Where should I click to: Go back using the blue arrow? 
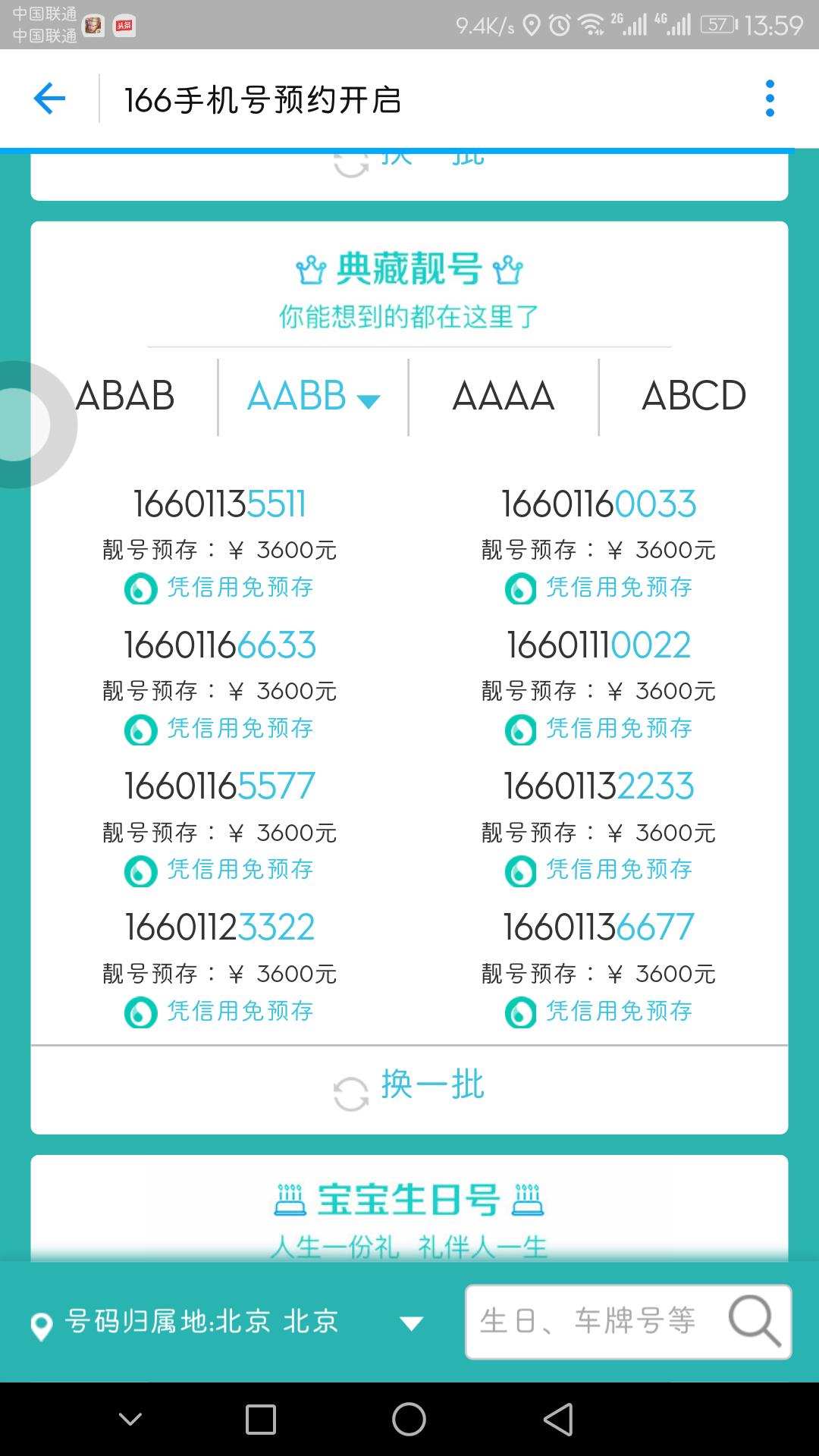tap(50, 99)
